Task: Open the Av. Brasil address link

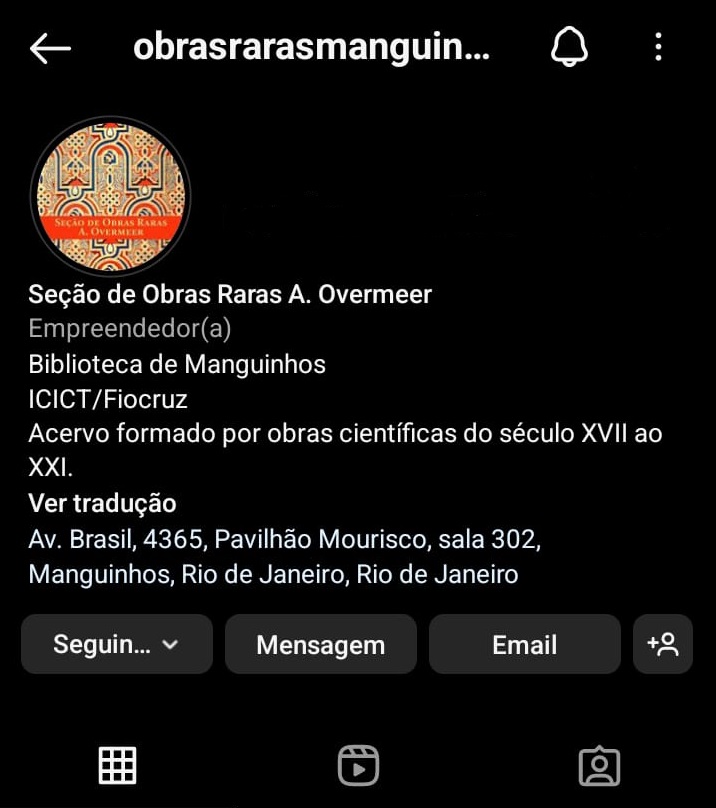Action: pyautogui.click(x=284, y=557)
